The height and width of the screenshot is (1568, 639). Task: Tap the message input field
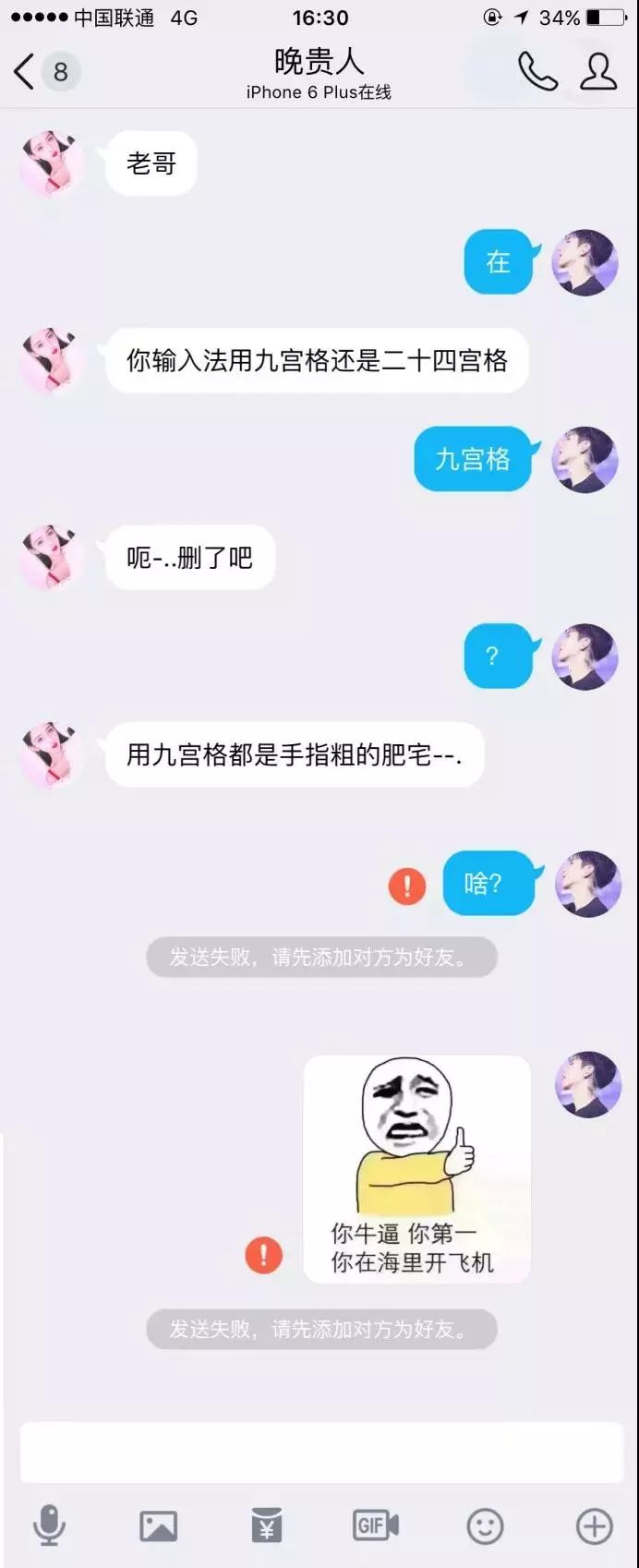coord(319,1452)
